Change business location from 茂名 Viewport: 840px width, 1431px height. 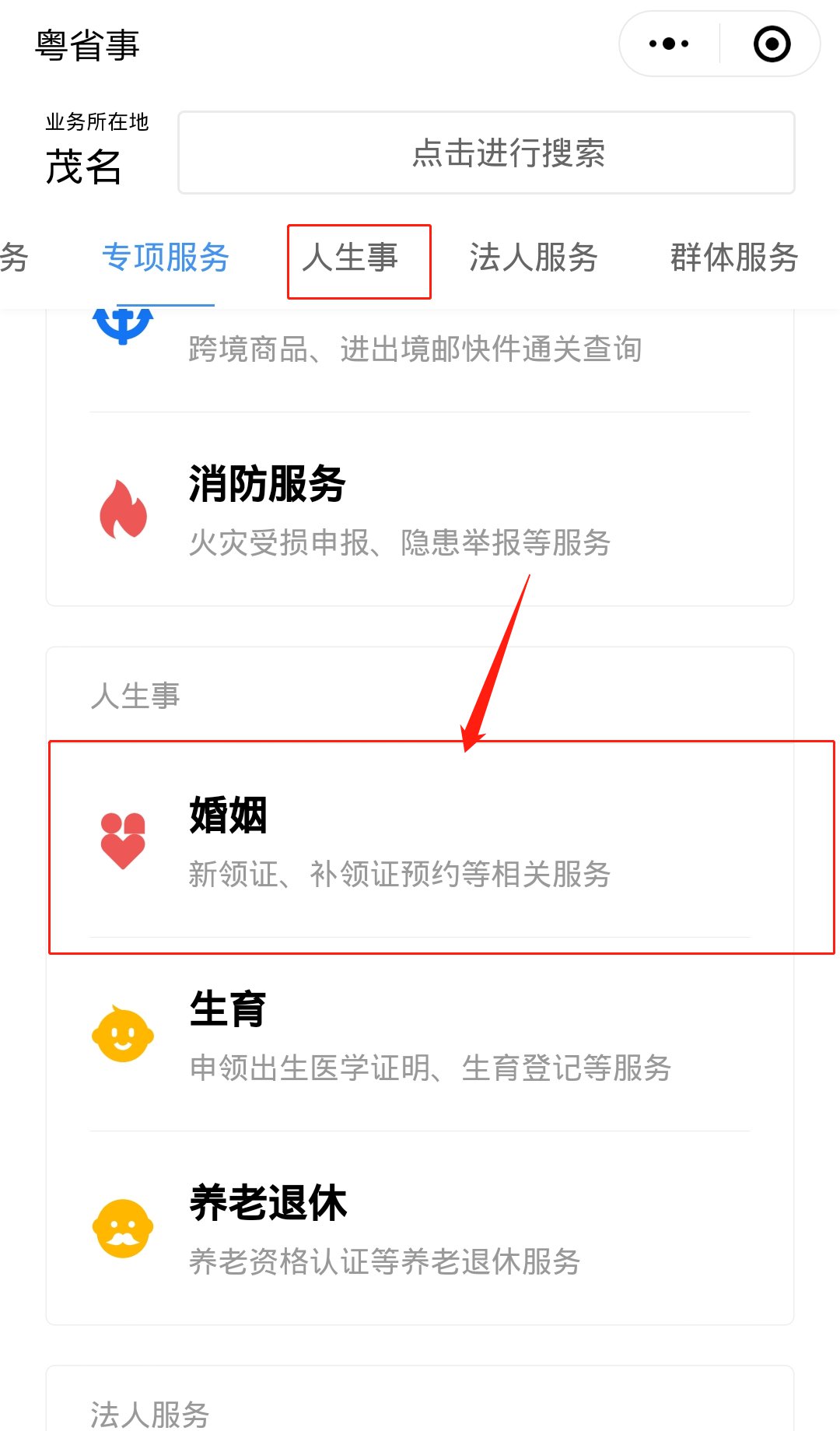[84, 166]
